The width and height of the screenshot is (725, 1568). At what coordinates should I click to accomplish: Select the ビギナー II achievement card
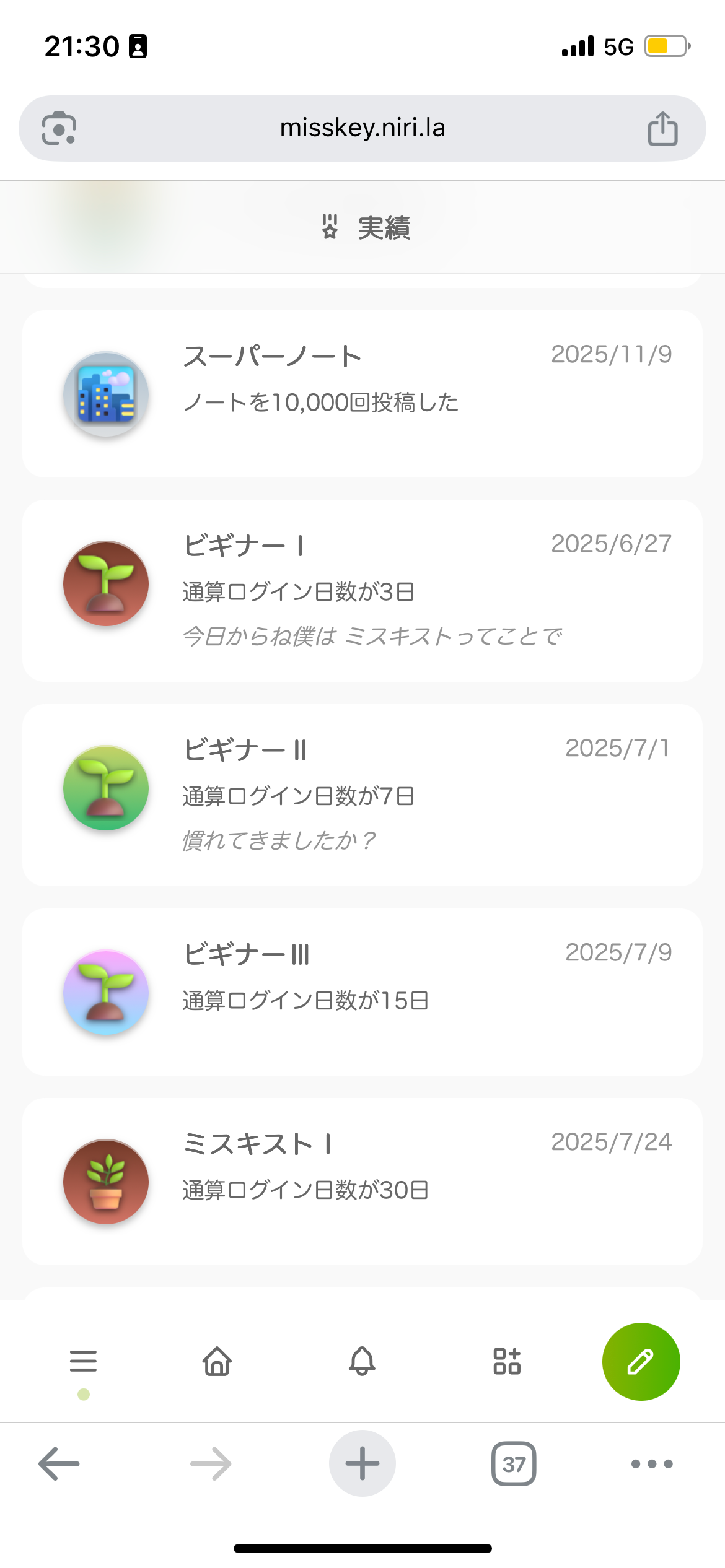tap(362, 795)
